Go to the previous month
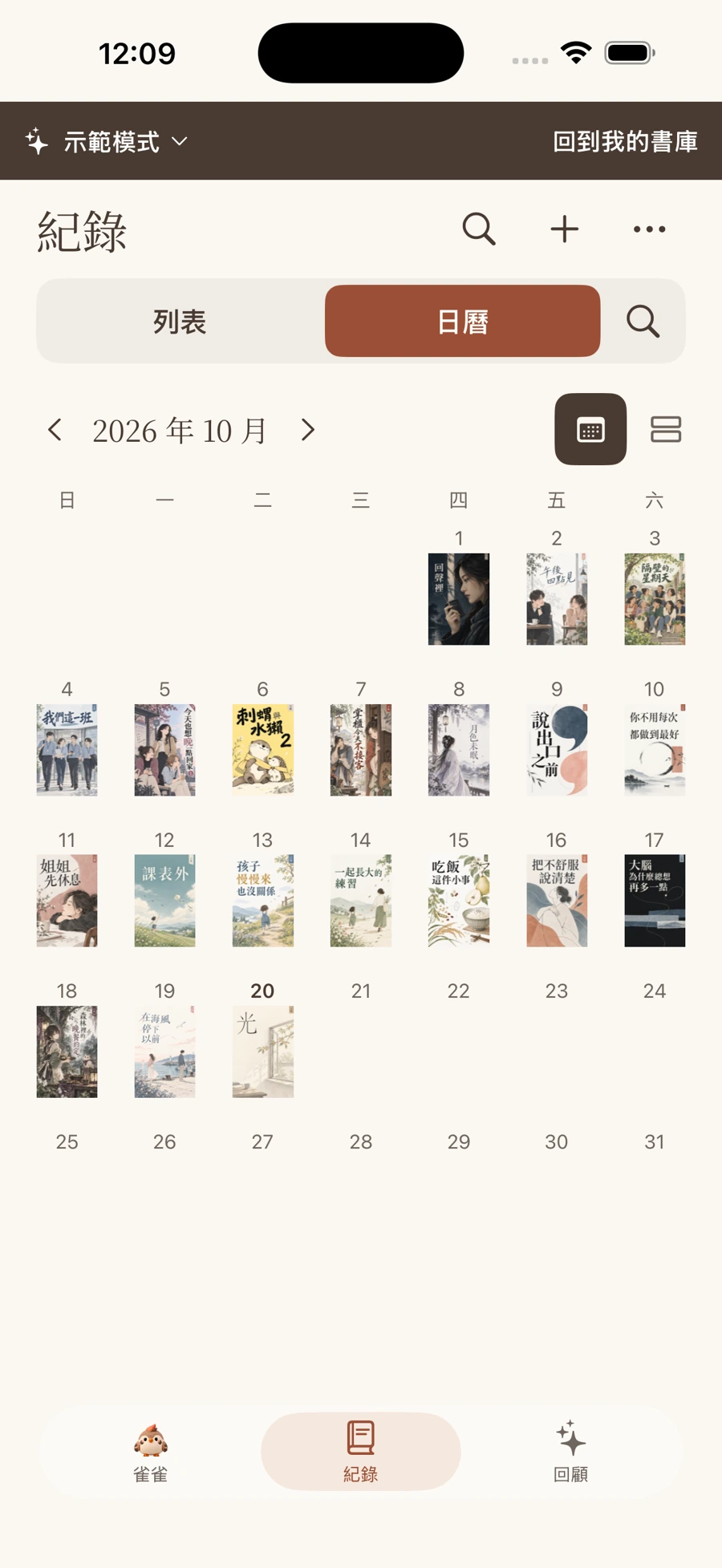 point(55,430)
